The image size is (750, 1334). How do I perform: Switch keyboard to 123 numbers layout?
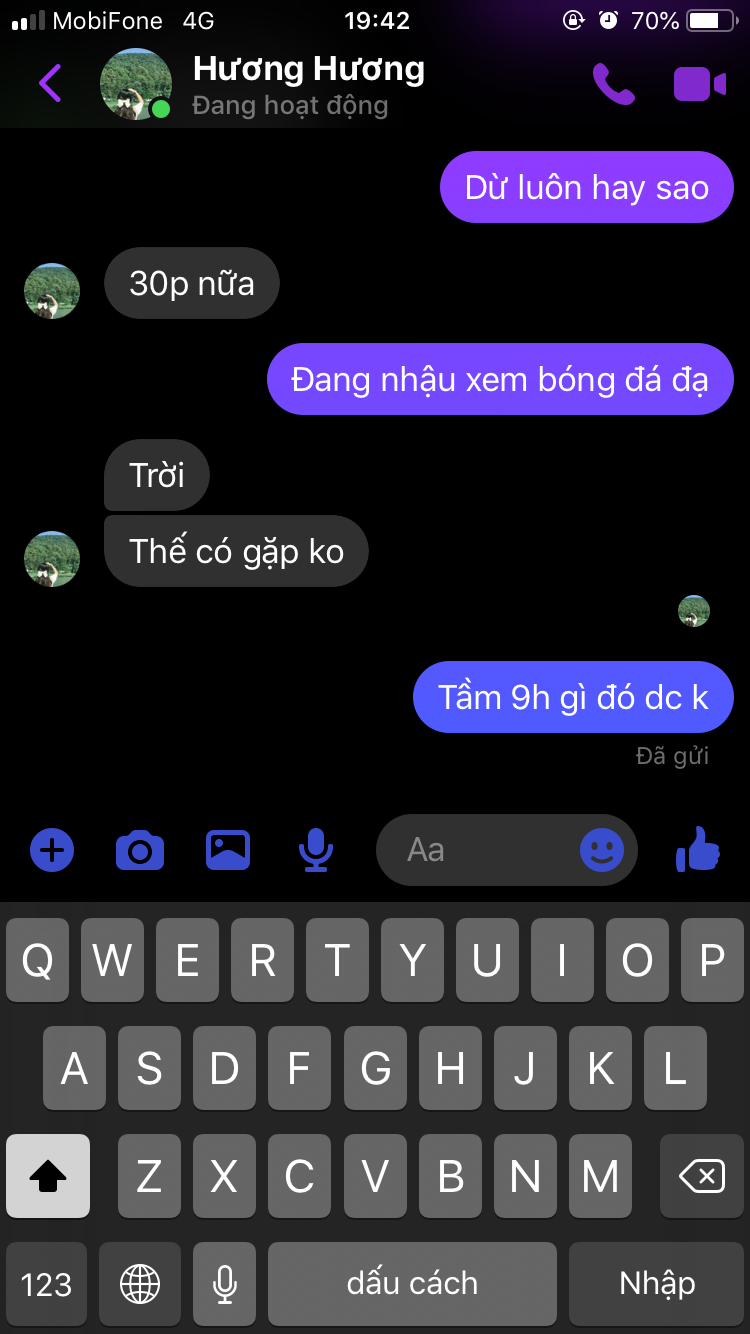pyautogui.click(x=46, y=1284)
